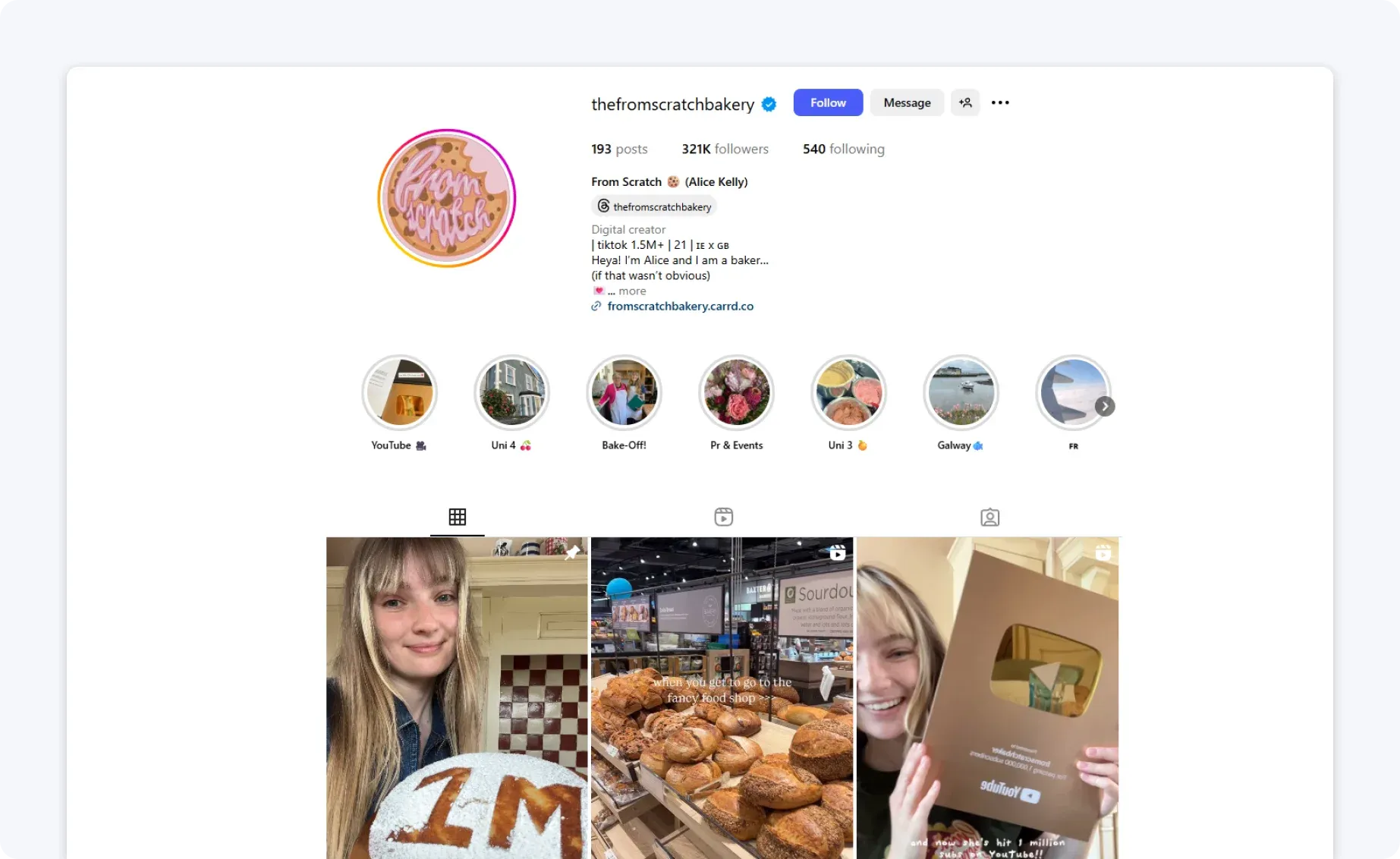Open Uni 3 highlight
Screen dimensions: 1400x859
pyautogui.click(x=848, y=392)
